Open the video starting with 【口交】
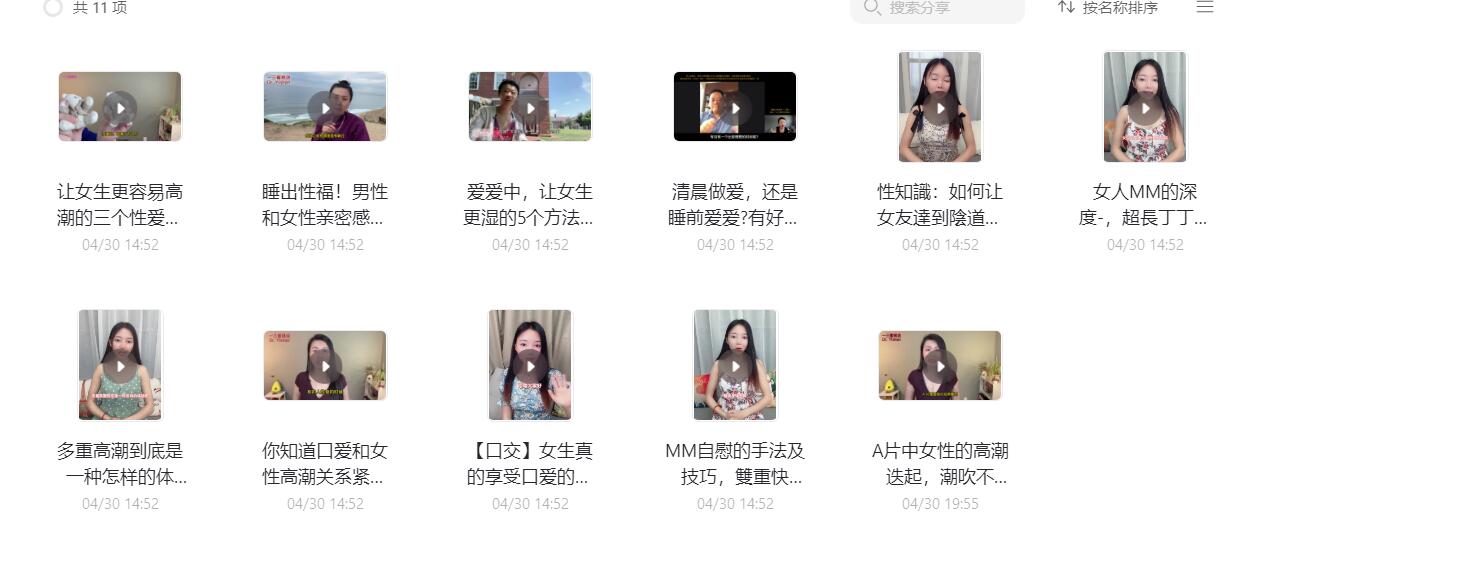Image resolution: width=1469 pixels, height=585 pixels. click(530, 365)
